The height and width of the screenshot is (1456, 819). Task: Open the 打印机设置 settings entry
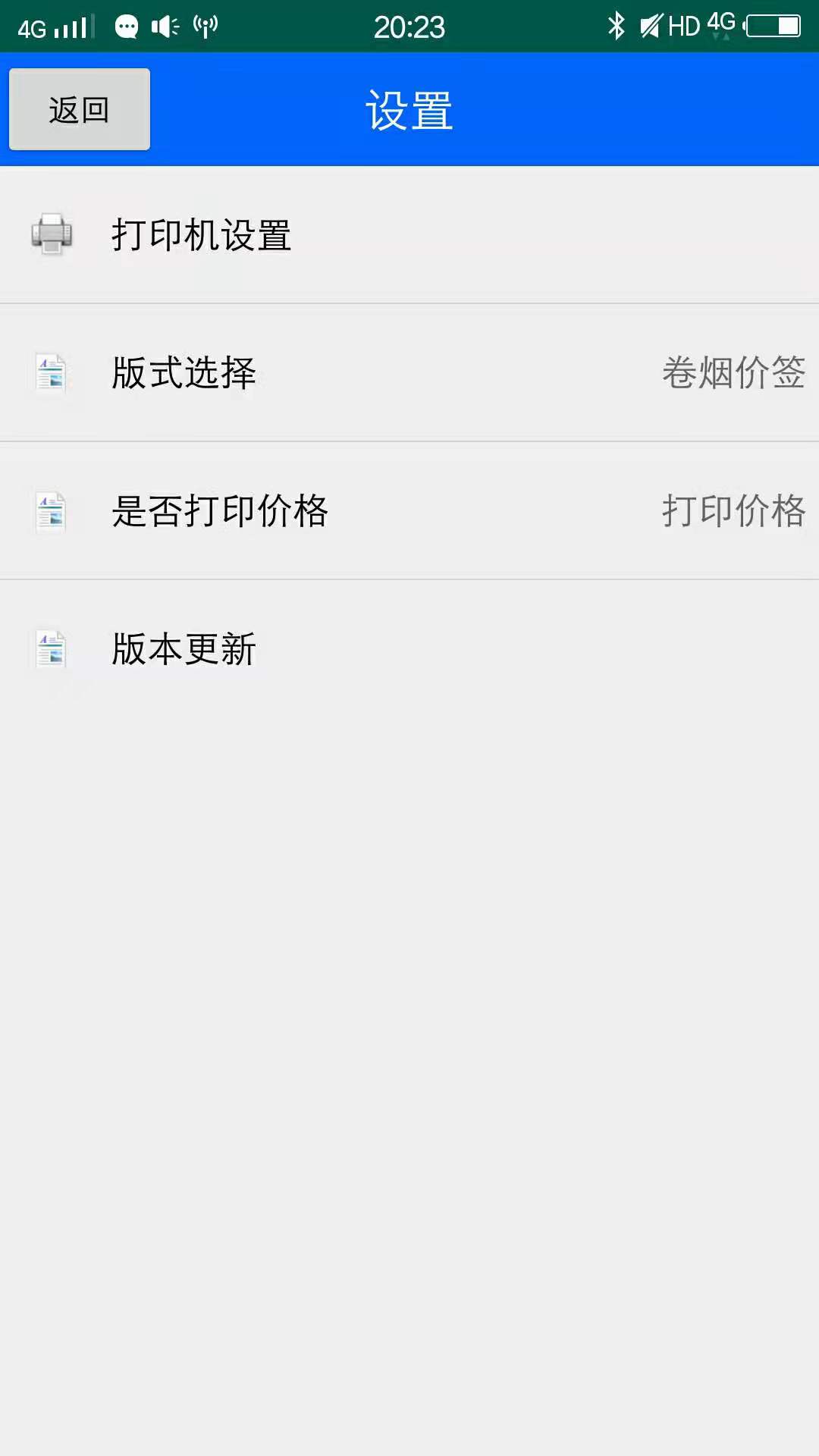coord(409,234)
